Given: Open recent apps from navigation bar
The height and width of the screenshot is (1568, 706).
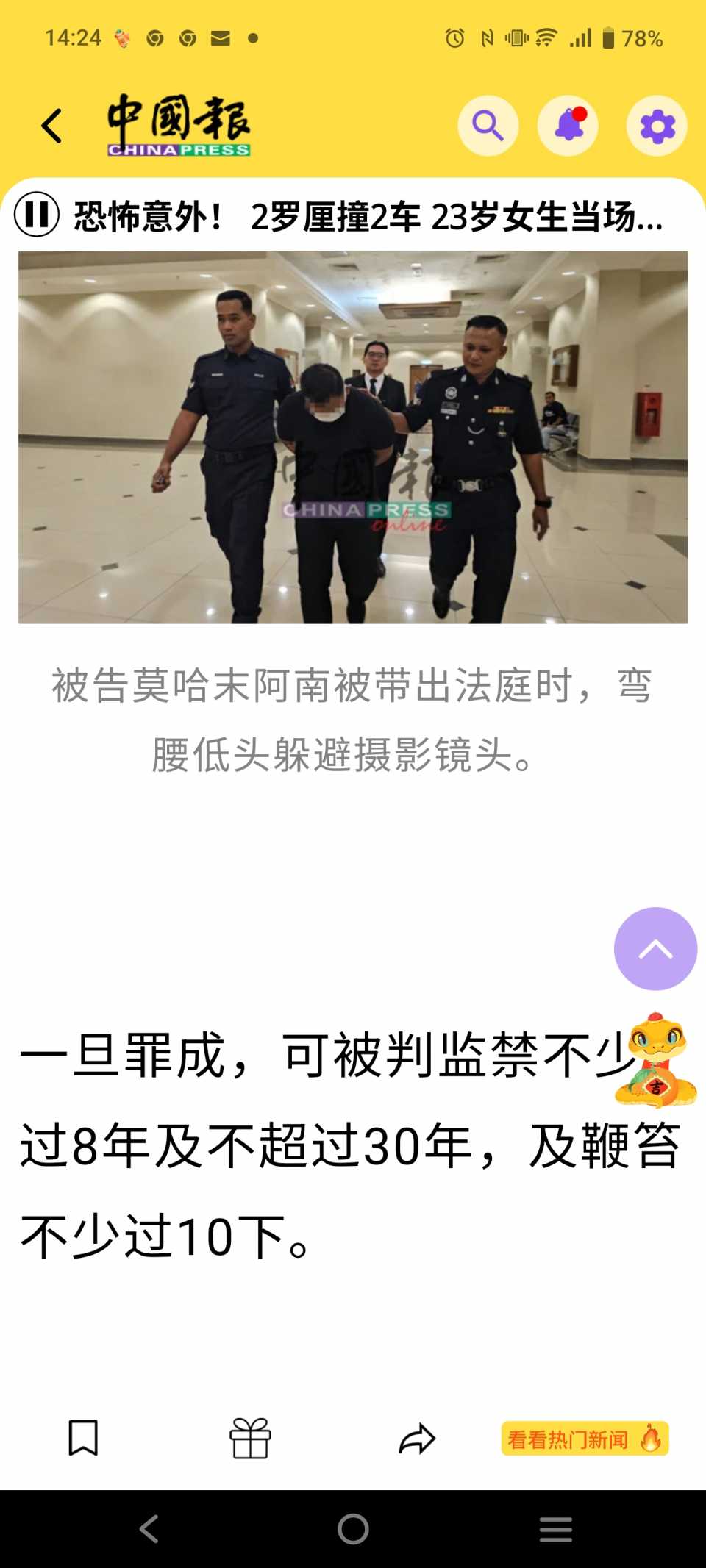Looking at the screenshot, I should (555, 1529).
